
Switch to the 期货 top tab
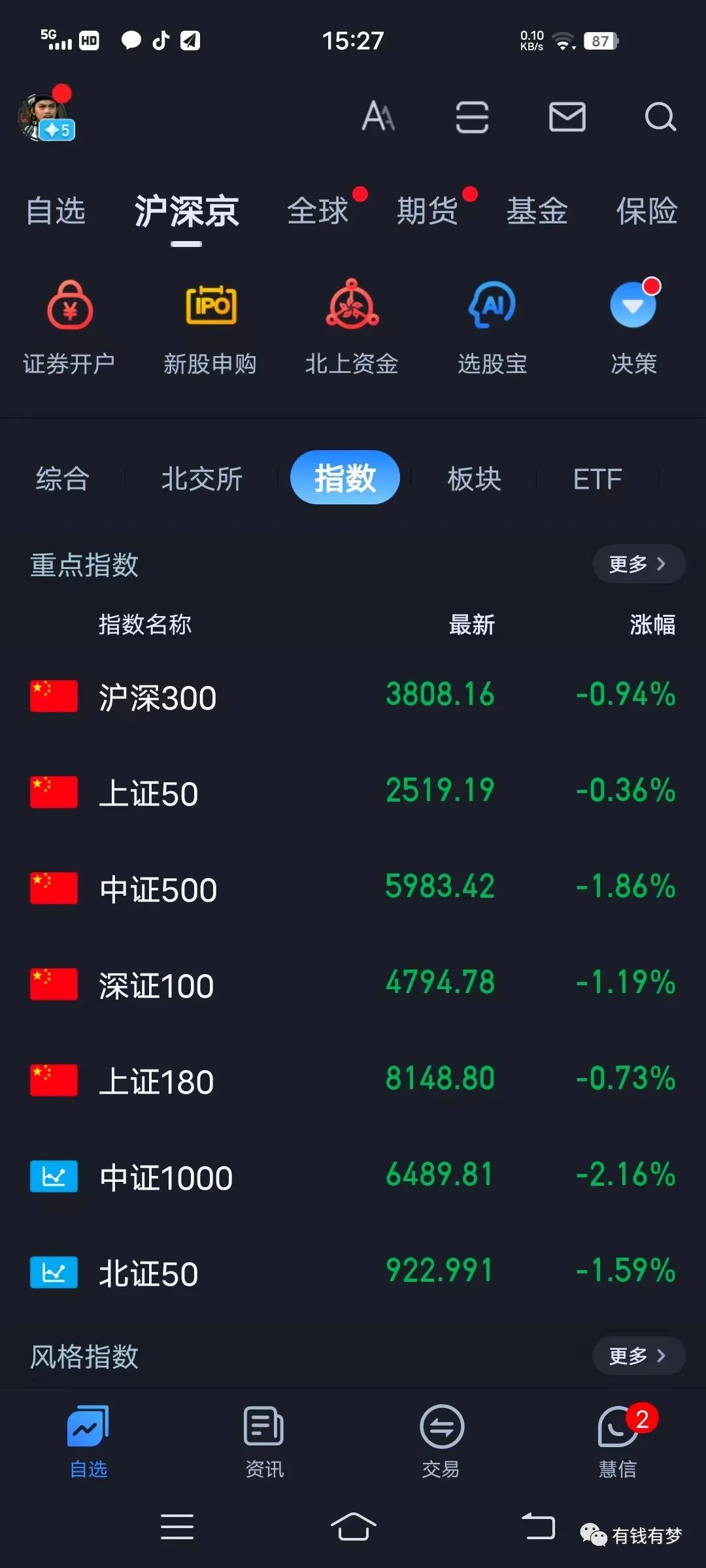pos(428,211)
